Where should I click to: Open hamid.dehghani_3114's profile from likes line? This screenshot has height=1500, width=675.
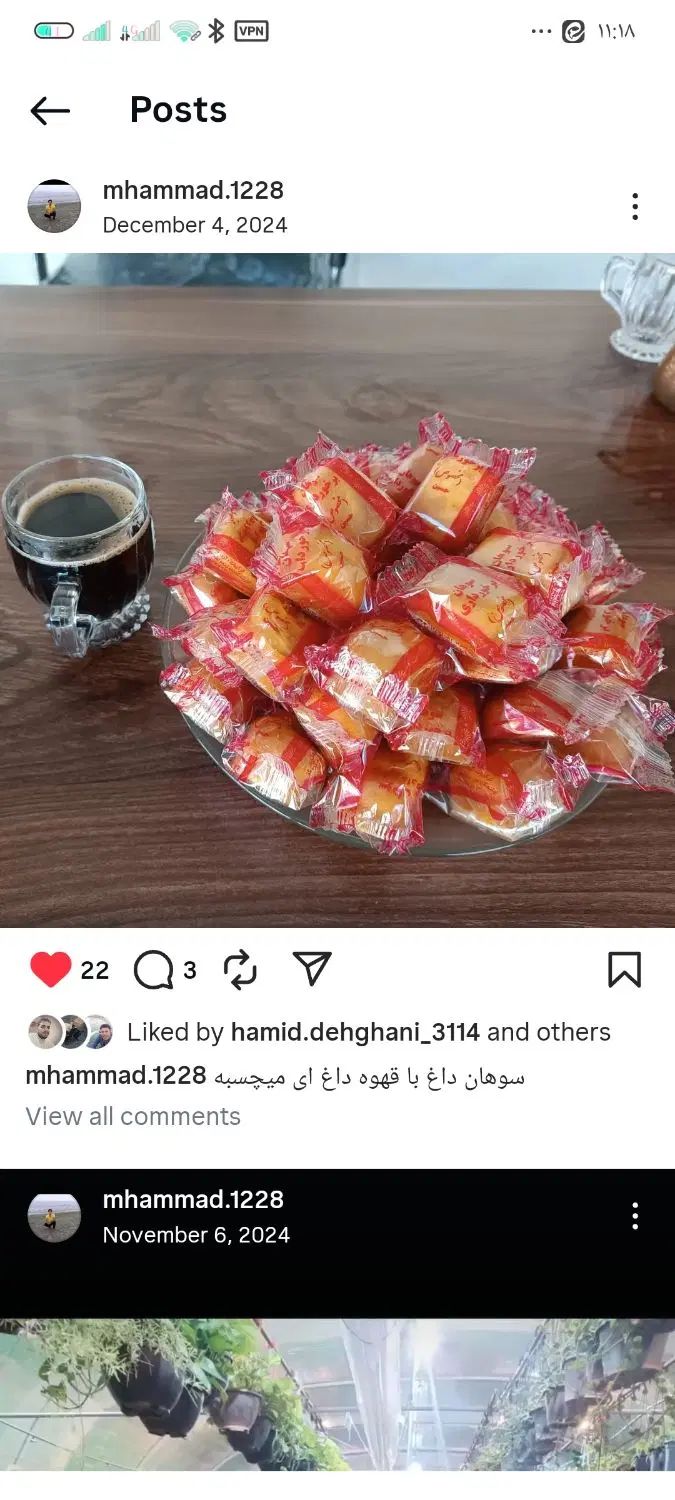click(355, 1032)
